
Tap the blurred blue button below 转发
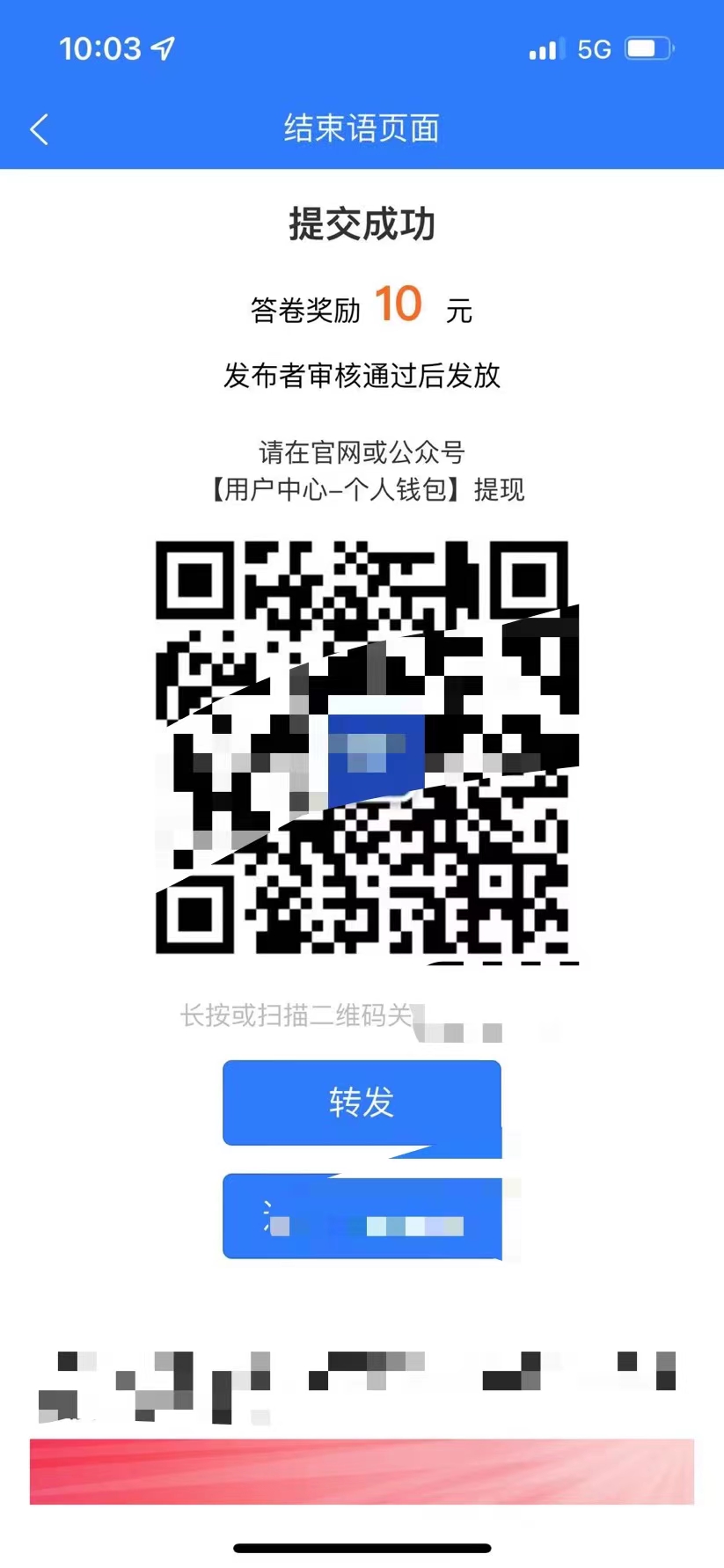pos(362,1216)
